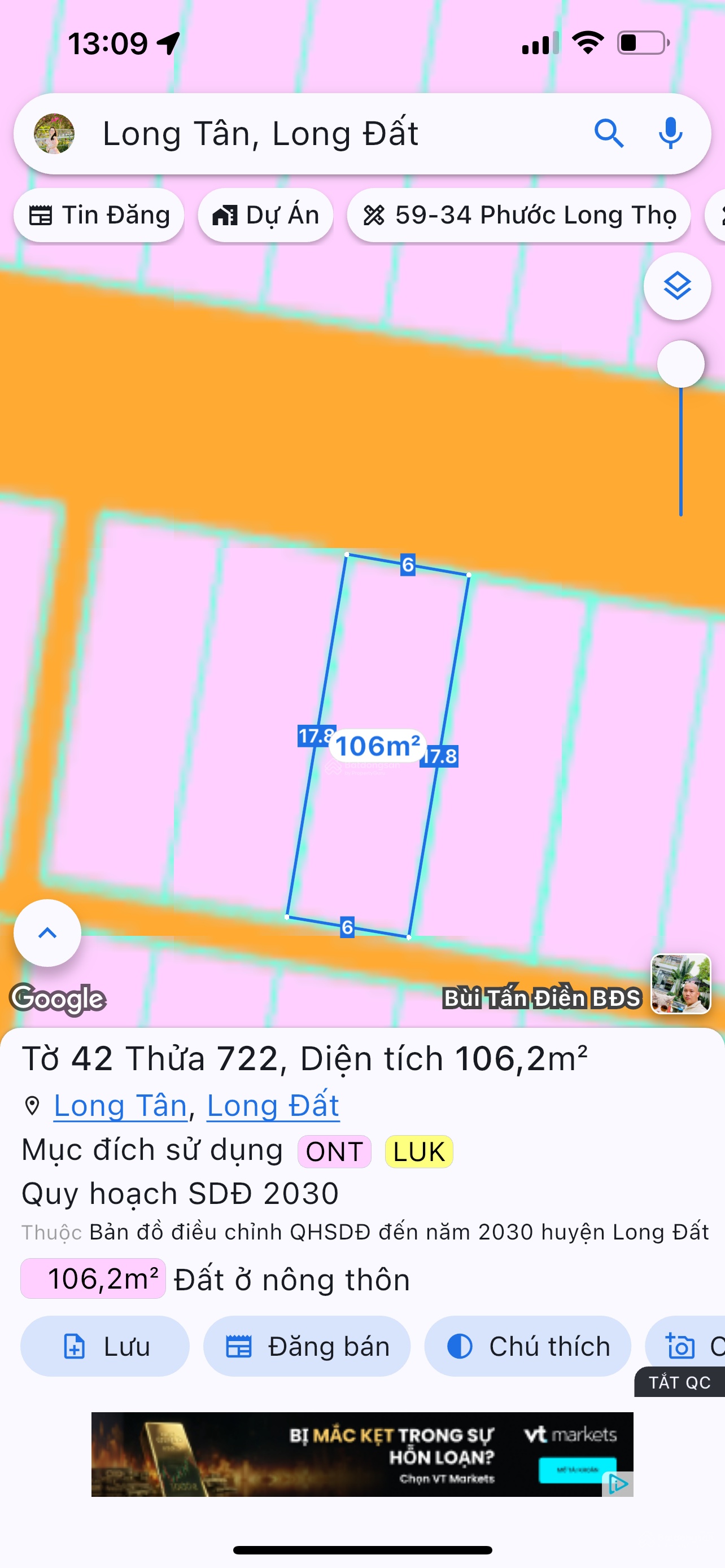
Task: Open the profile avatar in search bar
Action: tap(54, 133)
